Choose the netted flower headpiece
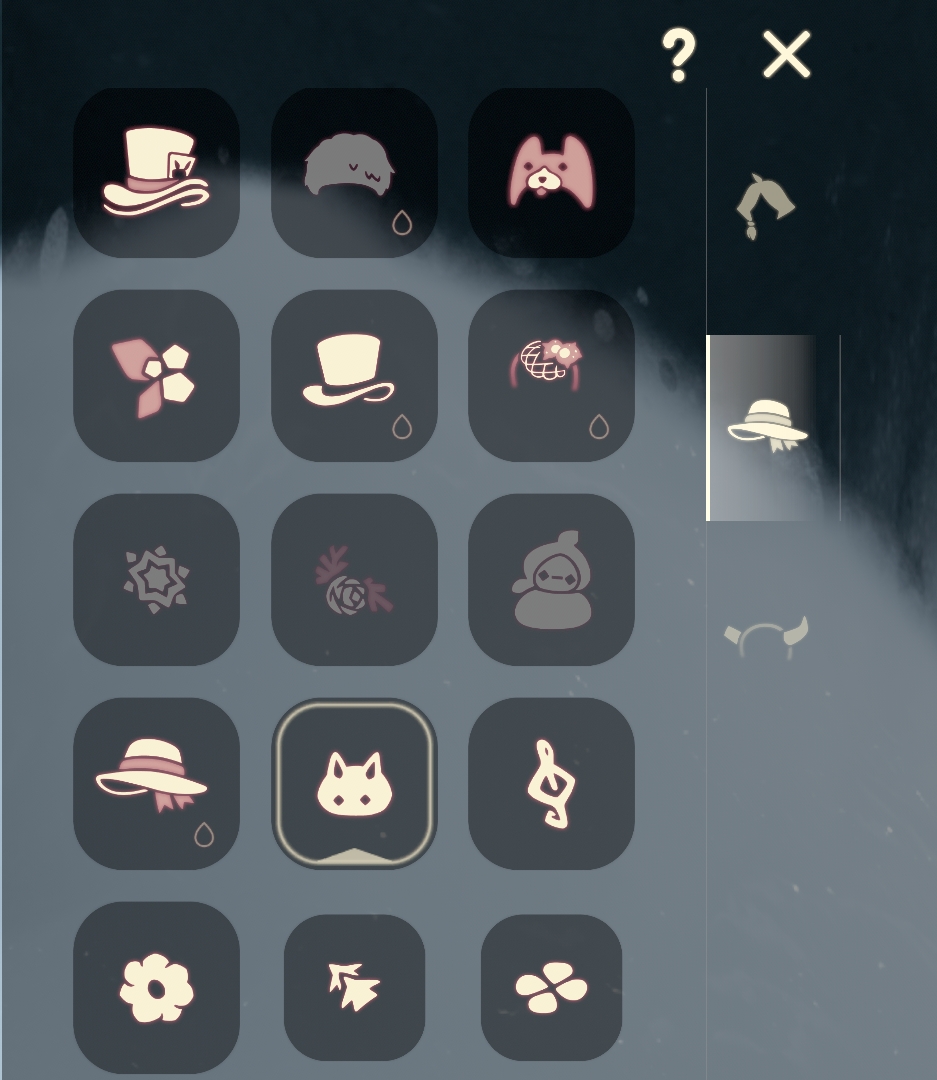Image resolution: width=937 pixels, height=1080 pixels. pos(551,376)
